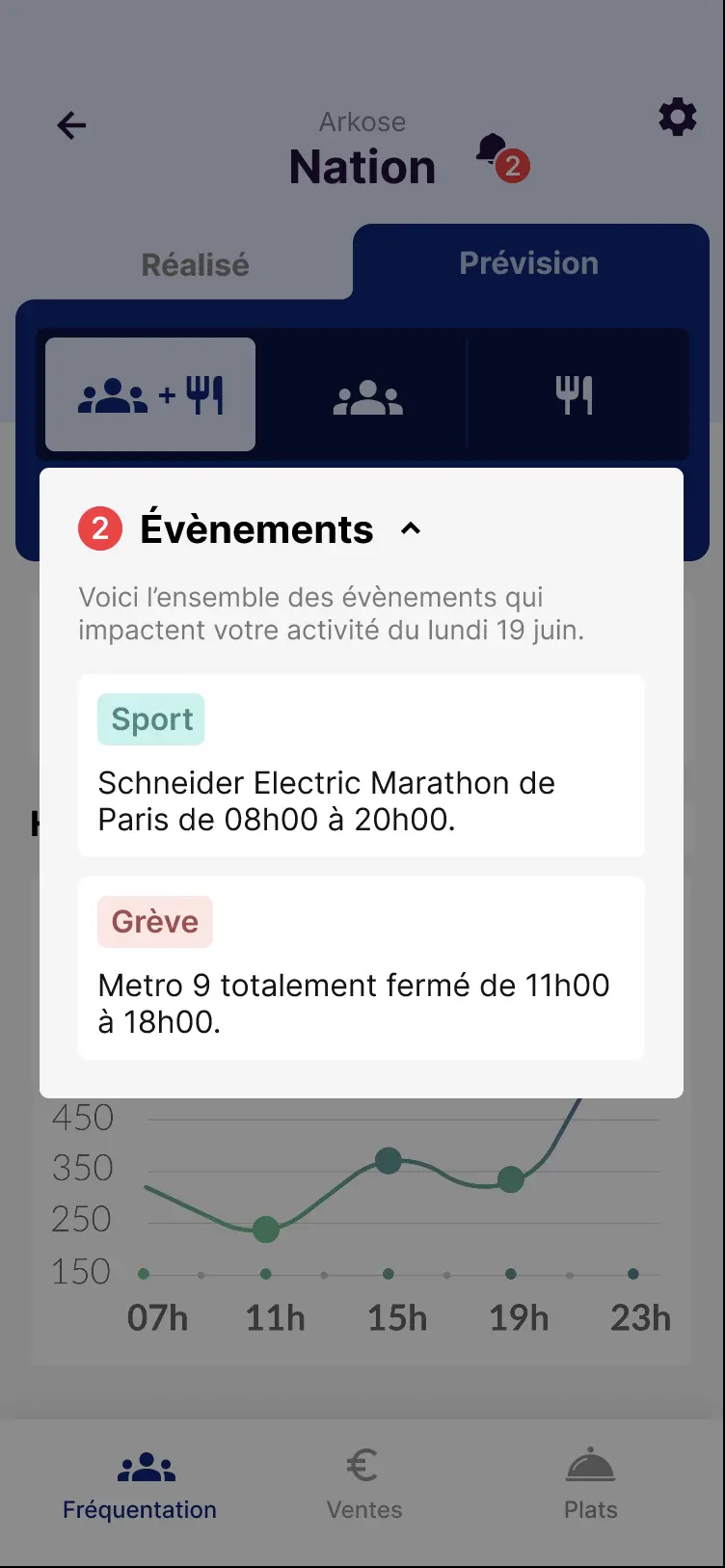Open the settings gear
This screenshot has width=725, height=1568.
[677, 117]
